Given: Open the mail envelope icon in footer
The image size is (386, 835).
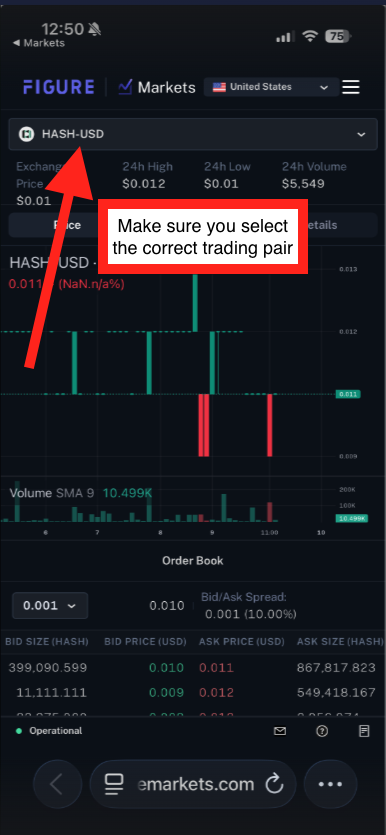Looking at the screenshot, I should (280, 731).
